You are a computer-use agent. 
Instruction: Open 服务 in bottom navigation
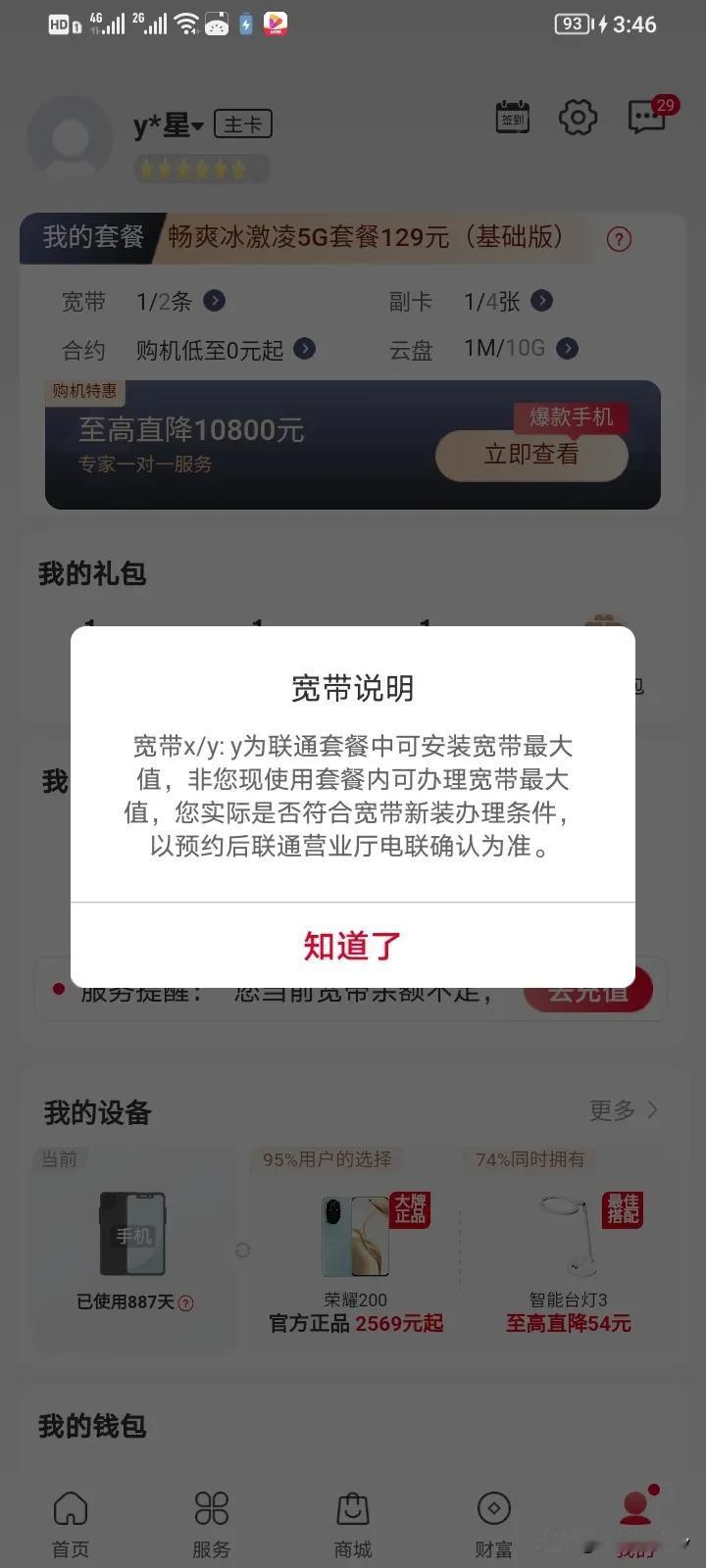click(212, 1521)
